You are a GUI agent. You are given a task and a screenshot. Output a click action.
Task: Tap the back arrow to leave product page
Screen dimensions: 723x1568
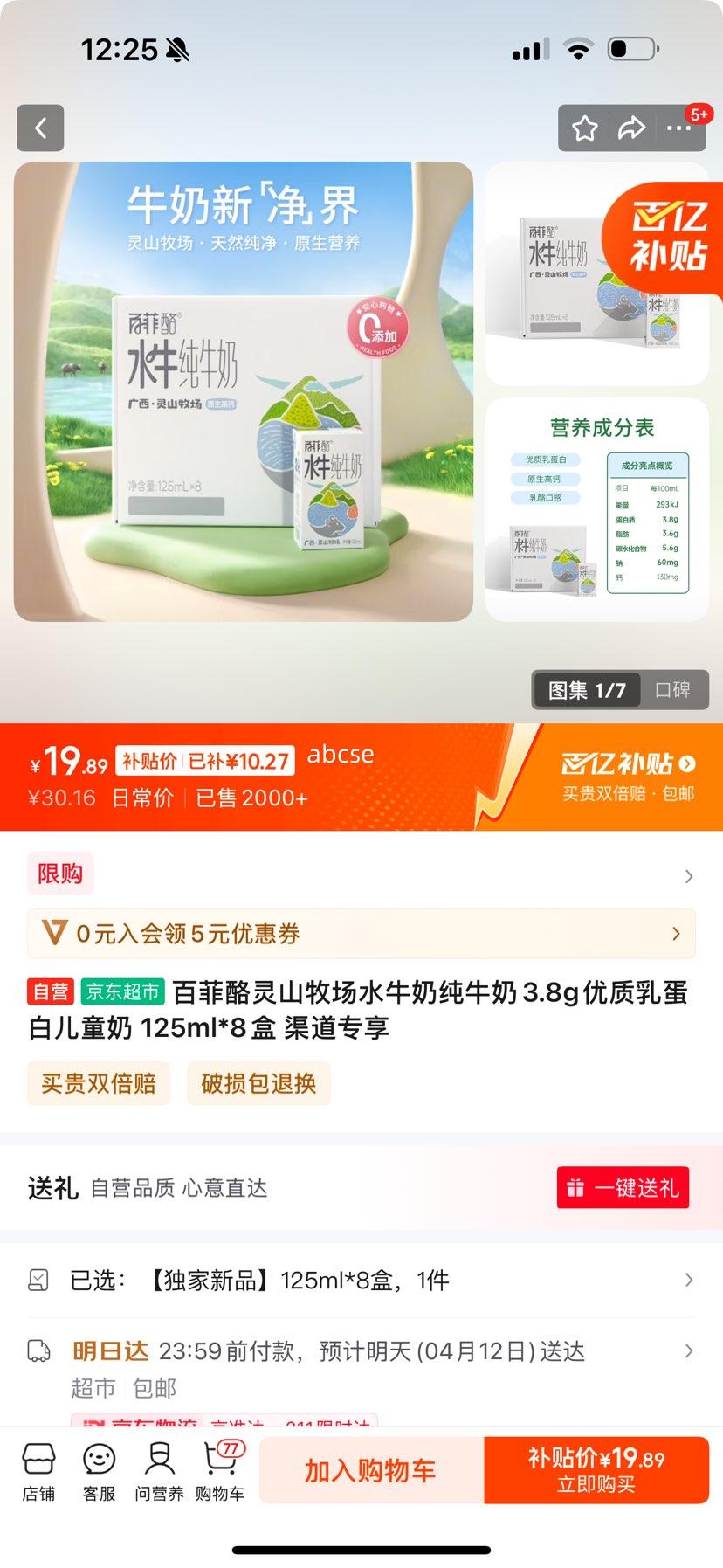[40, 128]
